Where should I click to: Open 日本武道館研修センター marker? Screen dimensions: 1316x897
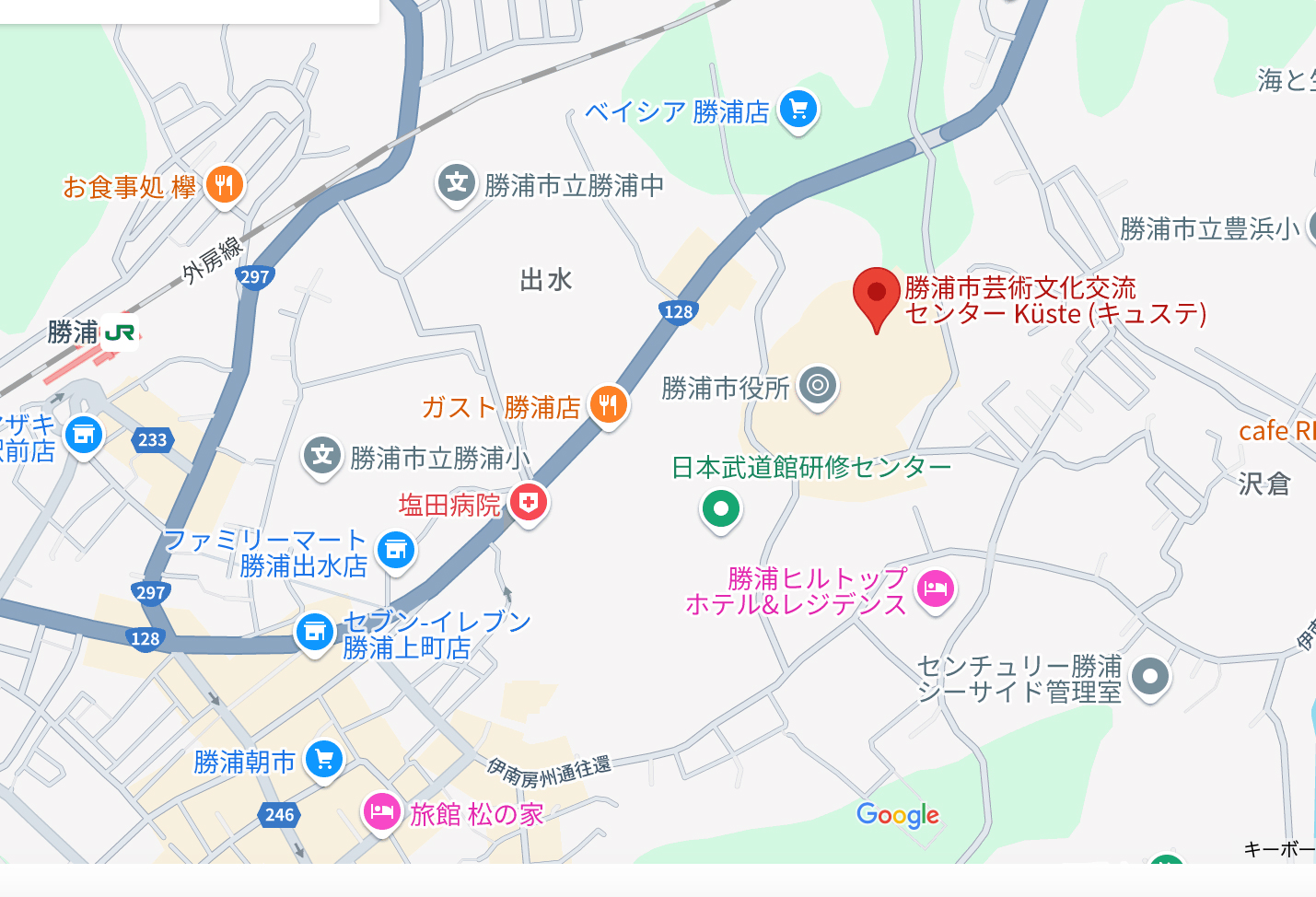(x=721, y=508)
